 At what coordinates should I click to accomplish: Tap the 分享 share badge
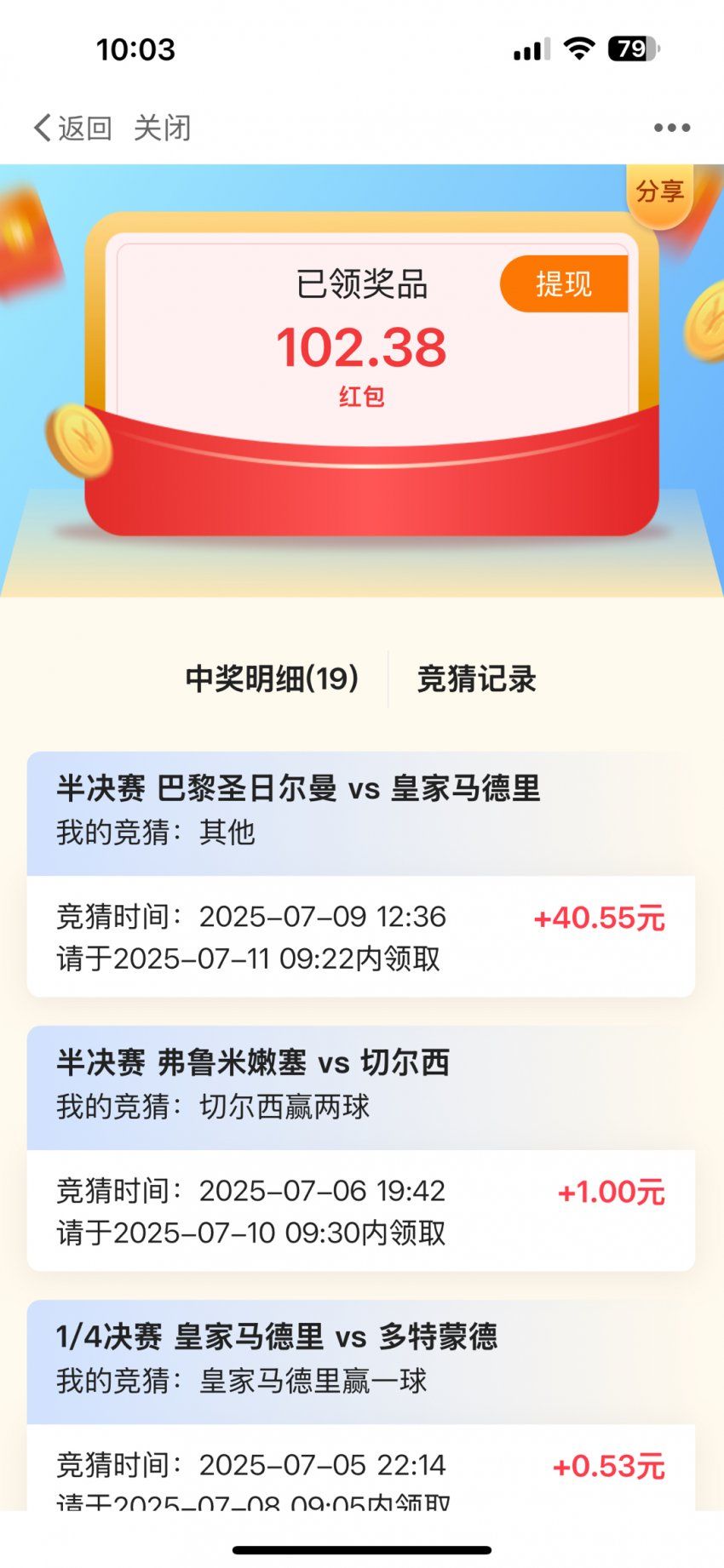tap(659, 192)
